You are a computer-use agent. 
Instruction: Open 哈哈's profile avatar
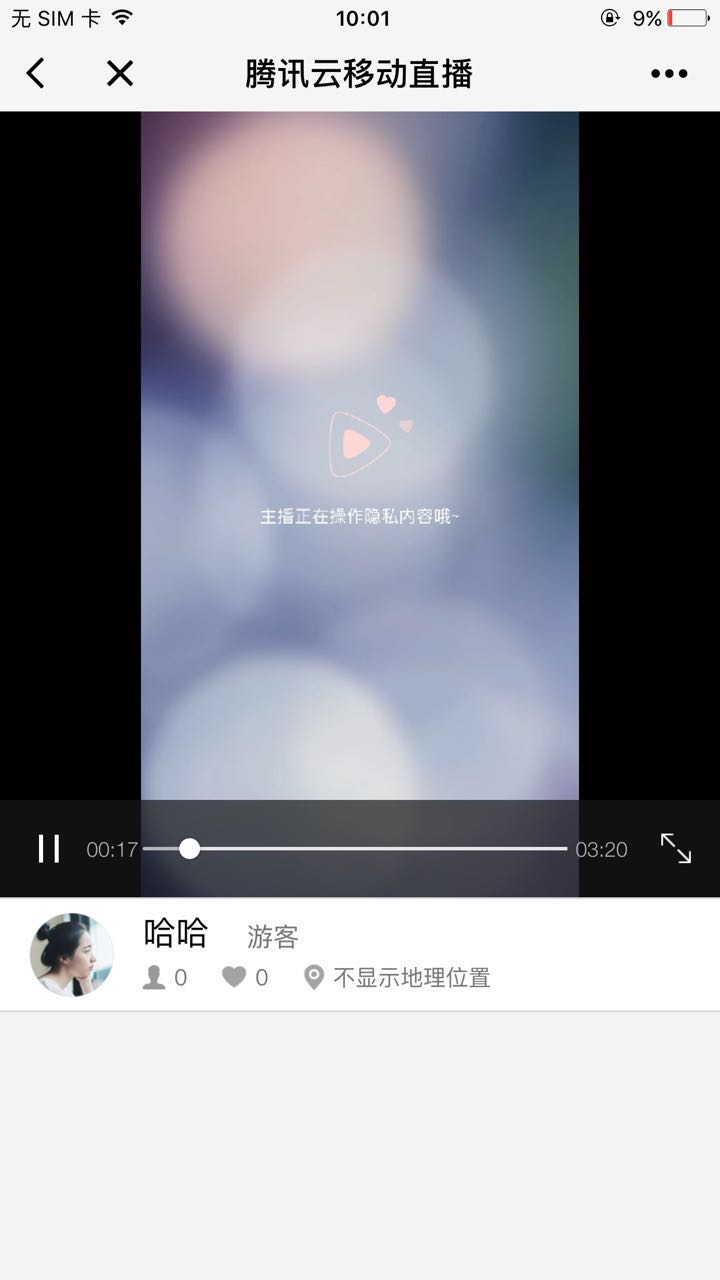pos(72,955)
